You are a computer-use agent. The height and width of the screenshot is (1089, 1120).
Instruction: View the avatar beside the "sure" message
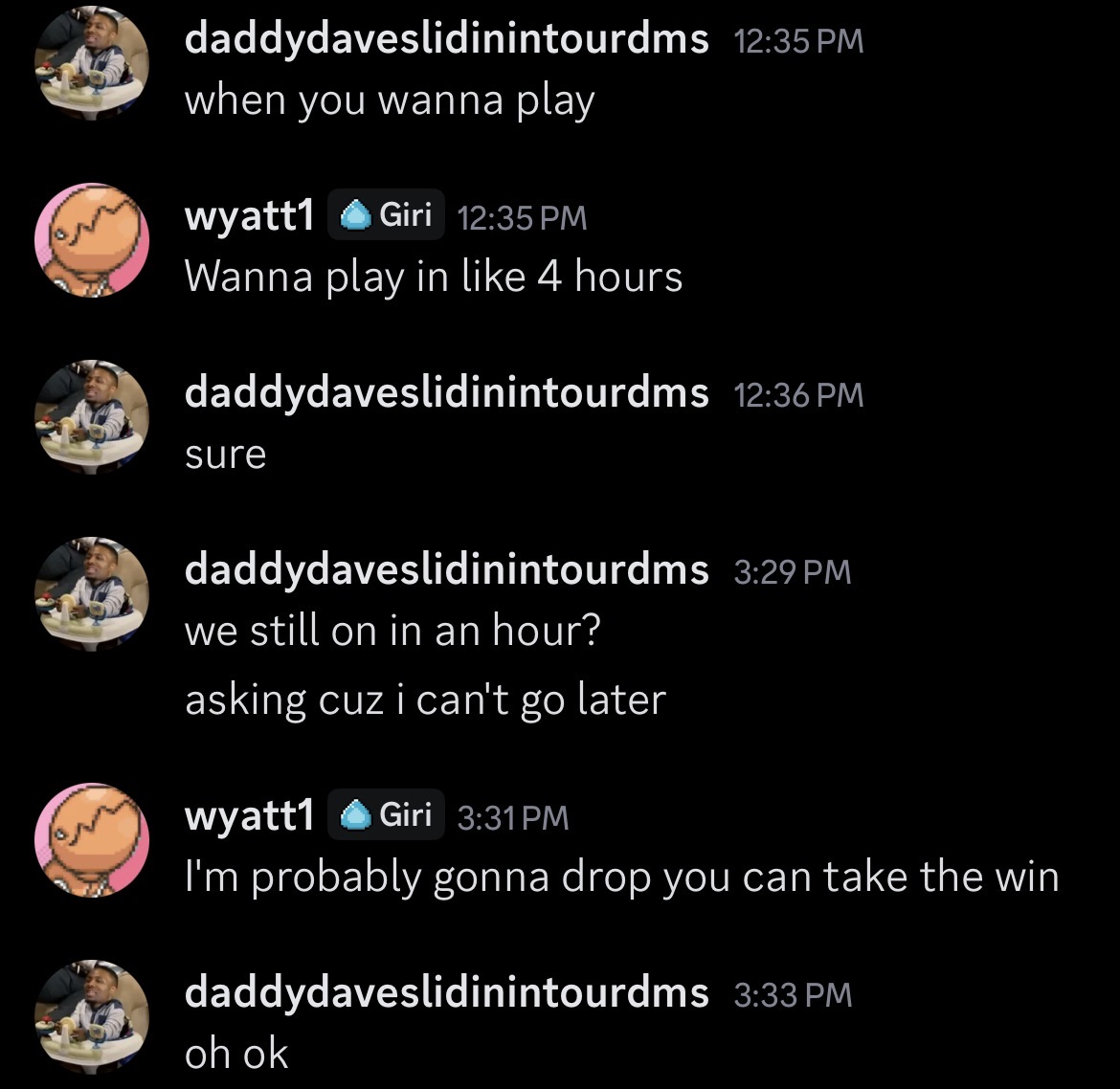(x=92, y=416)
